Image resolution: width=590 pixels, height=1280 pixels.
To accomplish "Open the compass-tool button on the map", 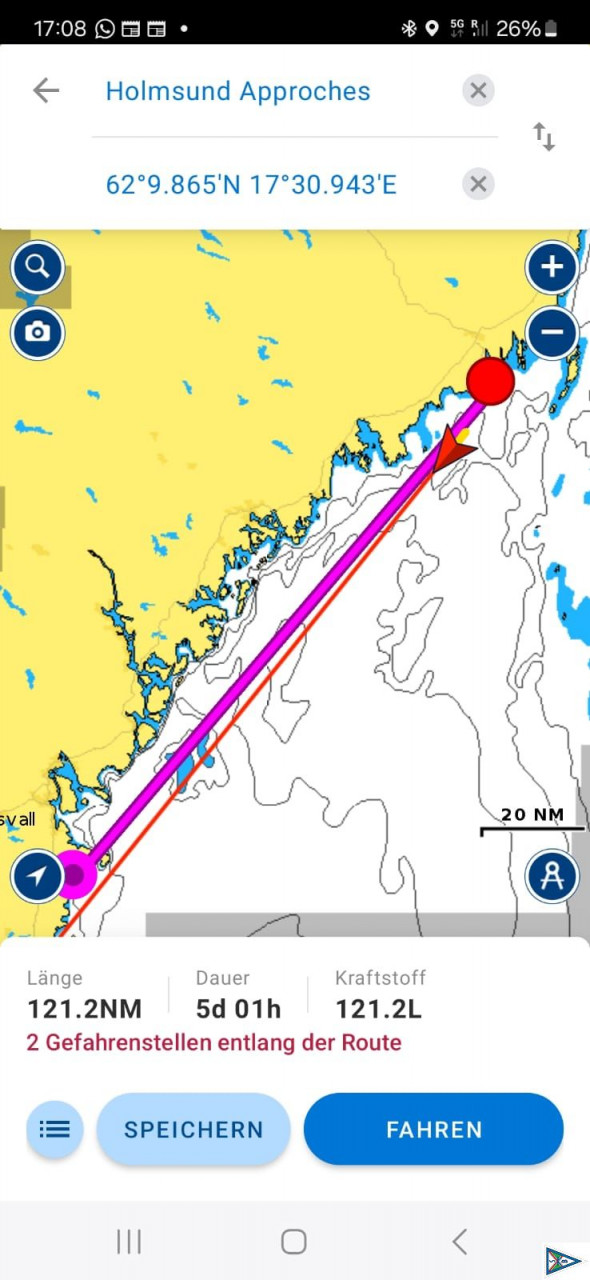I will click(552, 876).
